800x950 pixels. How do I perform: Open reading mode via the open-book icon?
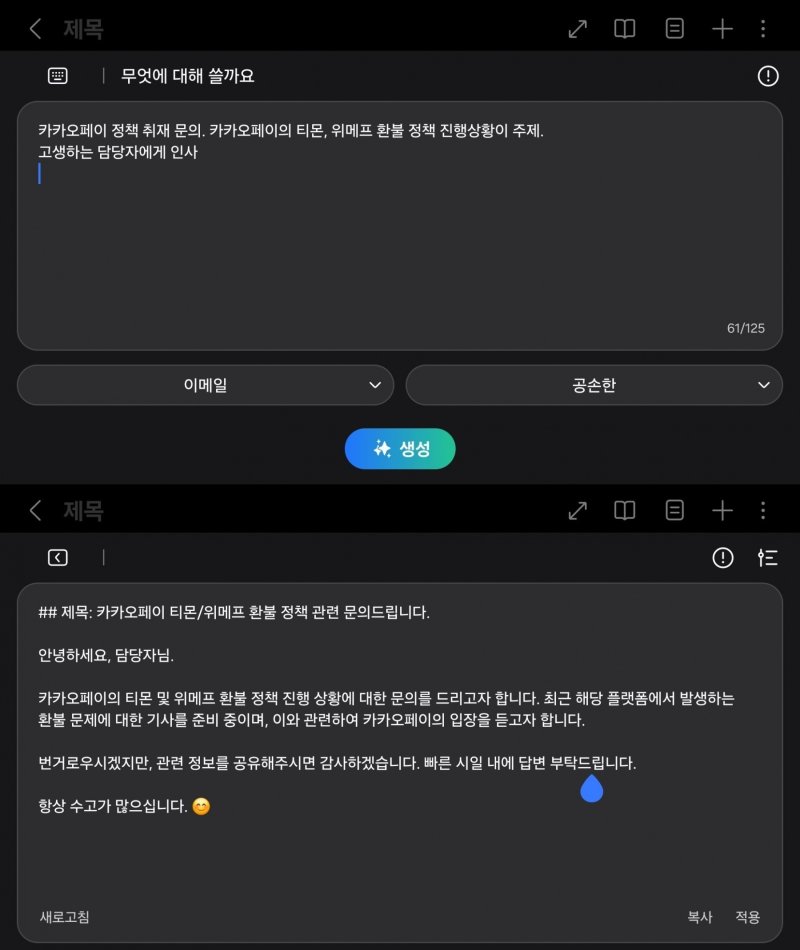[623, 29]
